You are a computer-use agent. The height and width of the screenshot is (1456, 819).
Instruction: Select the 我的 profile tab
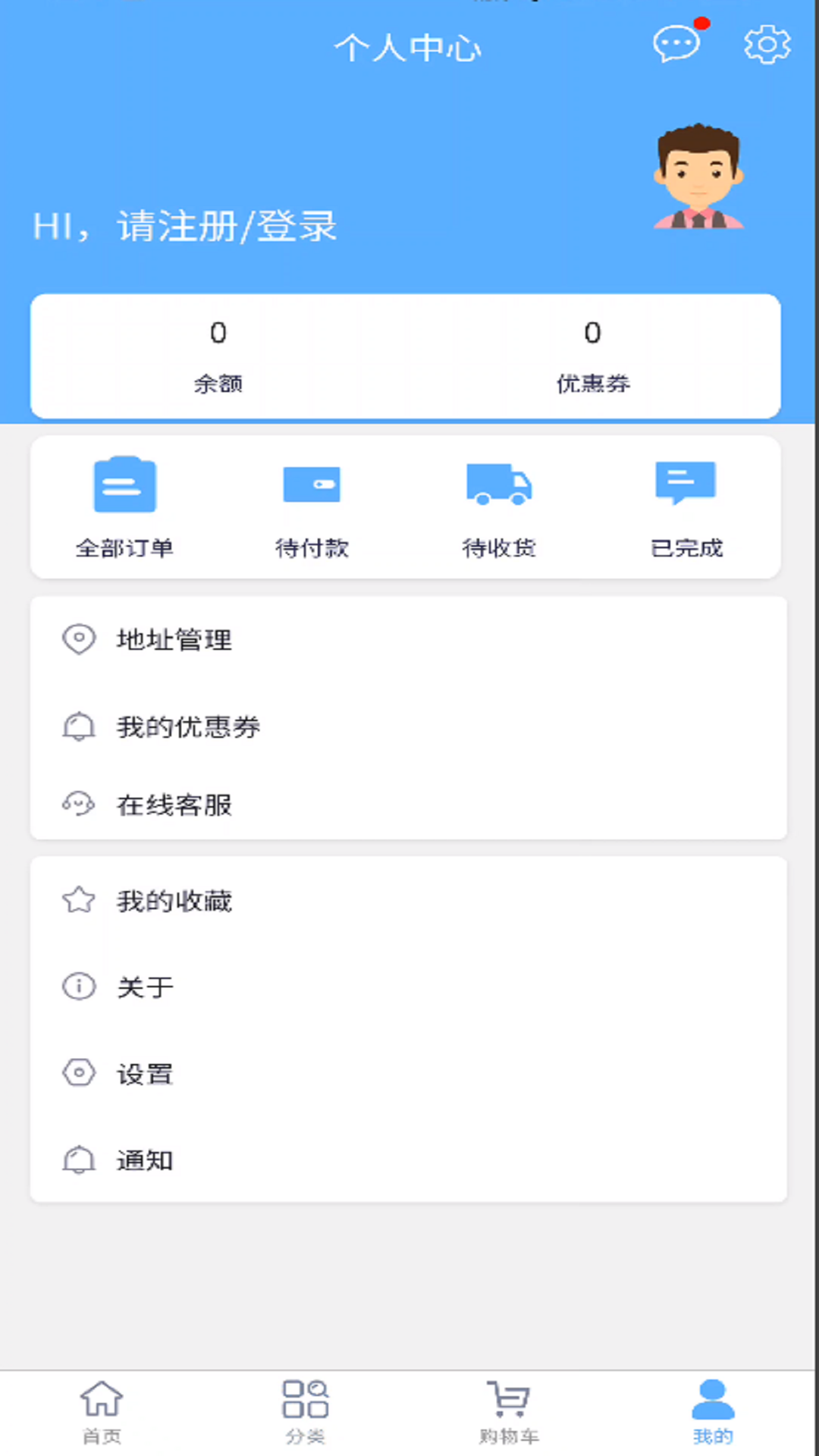711,1410
